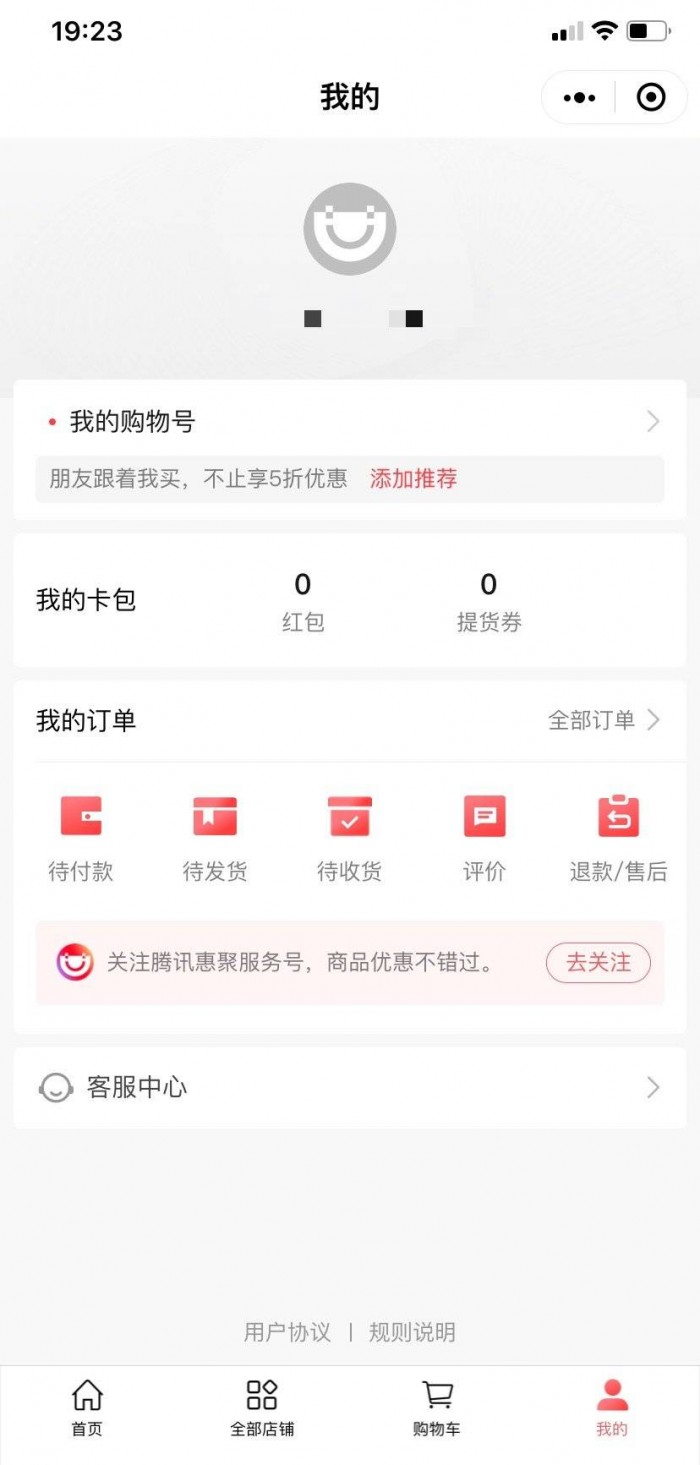Go to the 购物车 tab

437,1408
